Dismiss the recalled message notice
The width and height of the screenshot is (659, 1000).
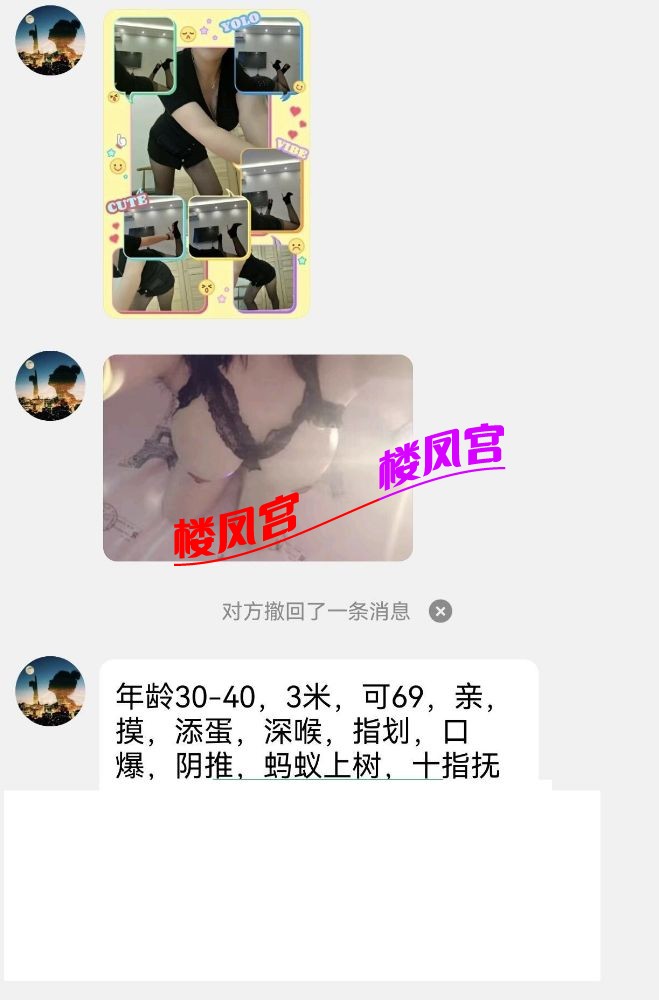pos(440,611)
